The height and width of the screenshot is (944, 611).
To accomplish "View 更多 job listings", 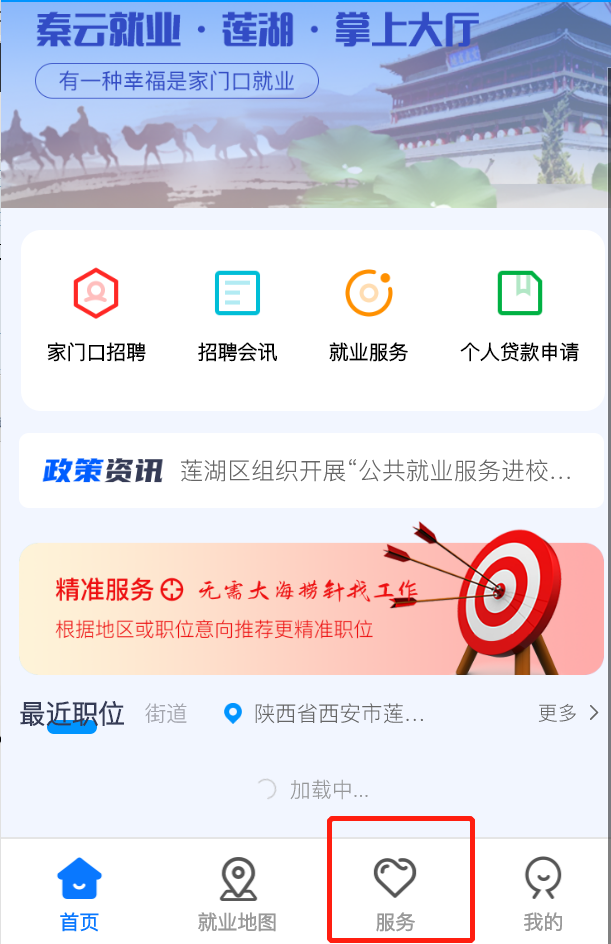I will (568, 713).
